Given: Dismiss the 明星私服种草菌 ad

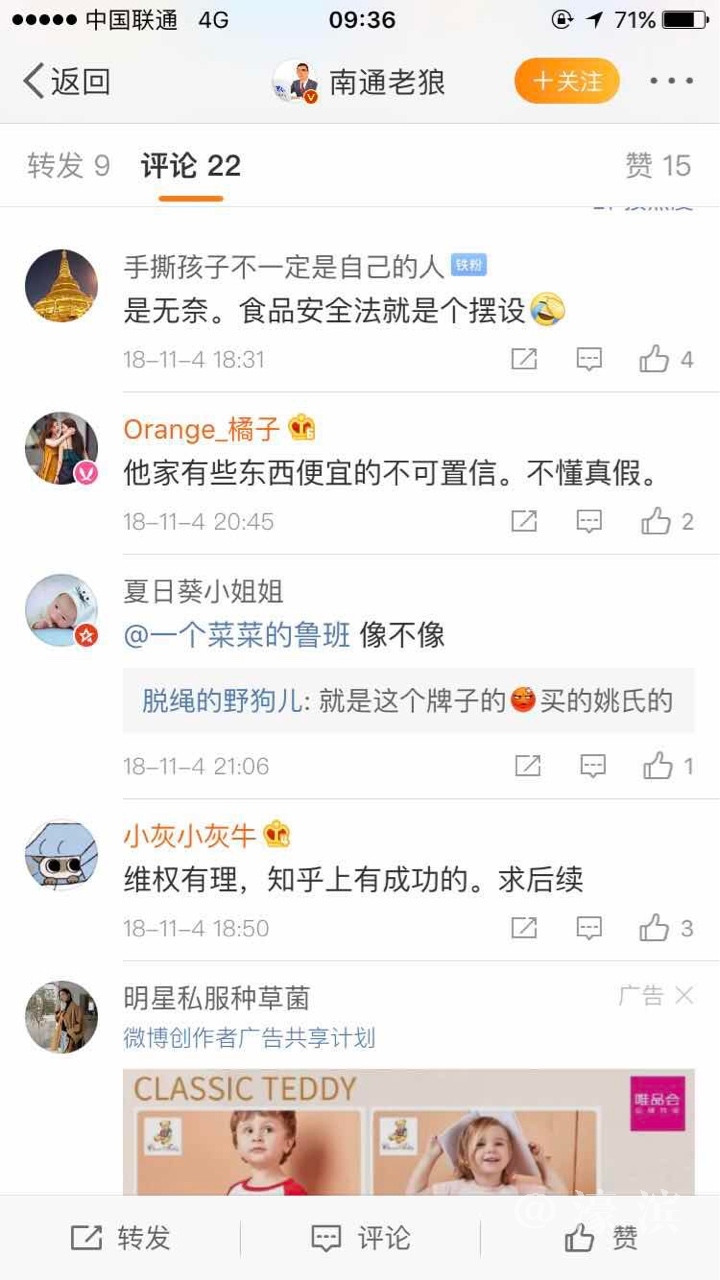Looking at the screenshot, I should (x=684, y=995).
